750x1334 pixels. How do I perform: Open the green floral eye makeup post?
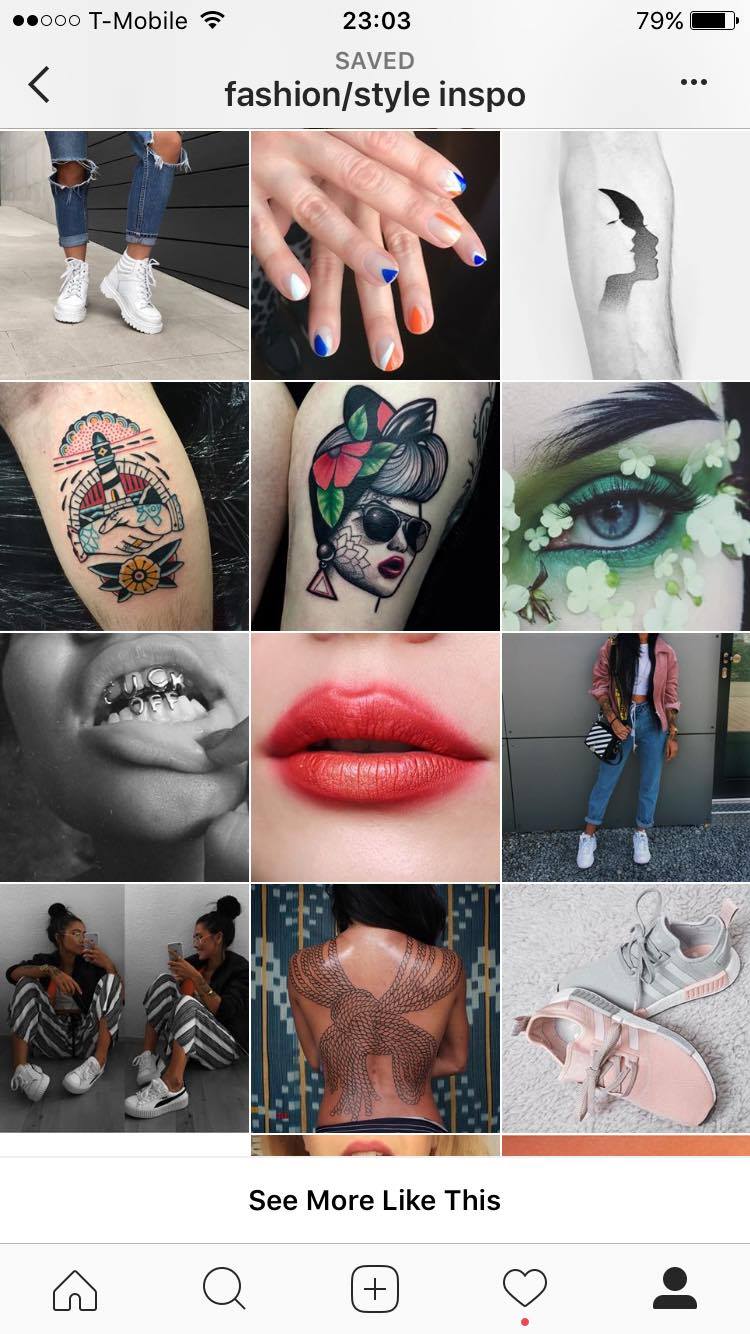coord(626,506)
